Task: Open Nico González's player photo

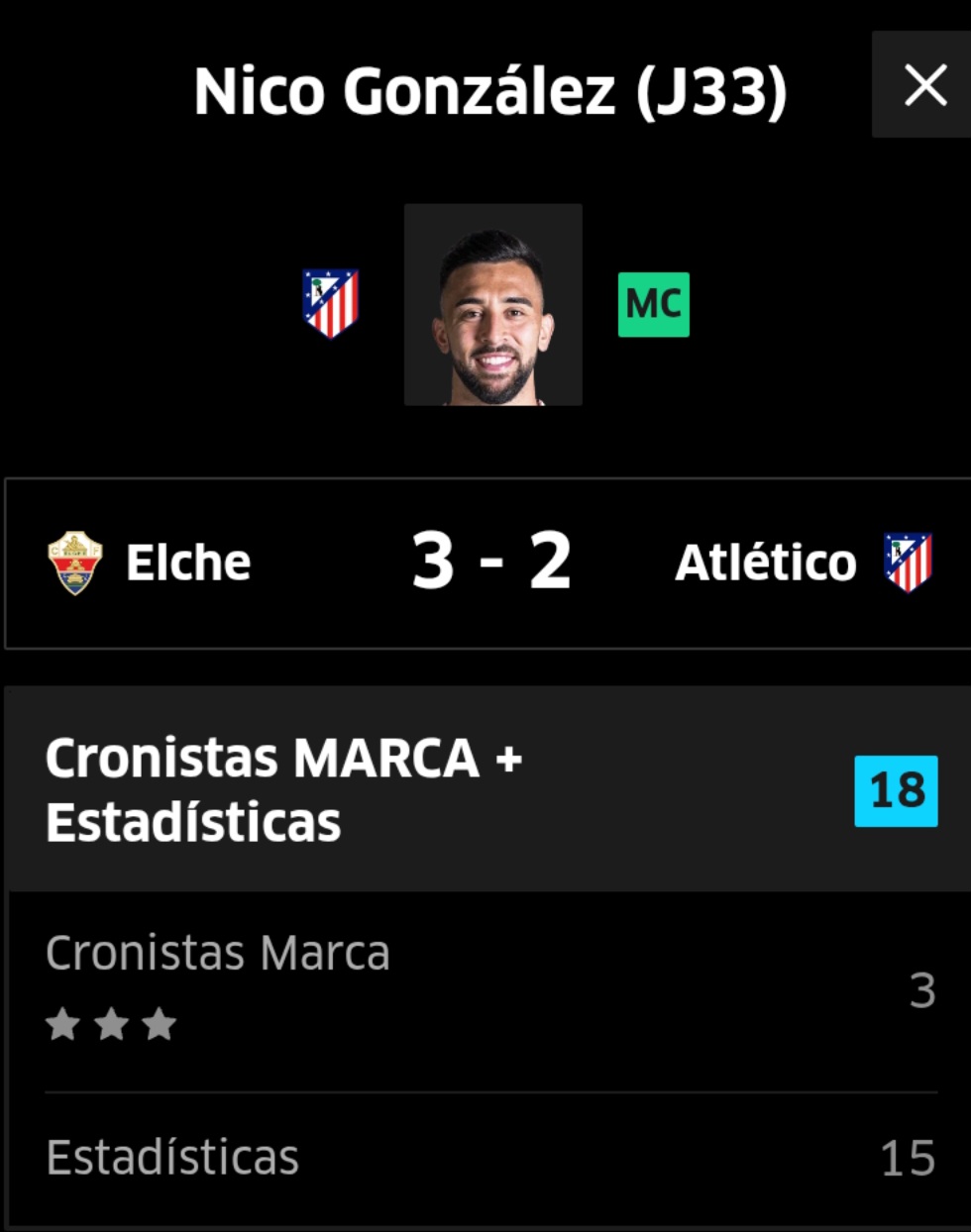Action: (492, 304)
